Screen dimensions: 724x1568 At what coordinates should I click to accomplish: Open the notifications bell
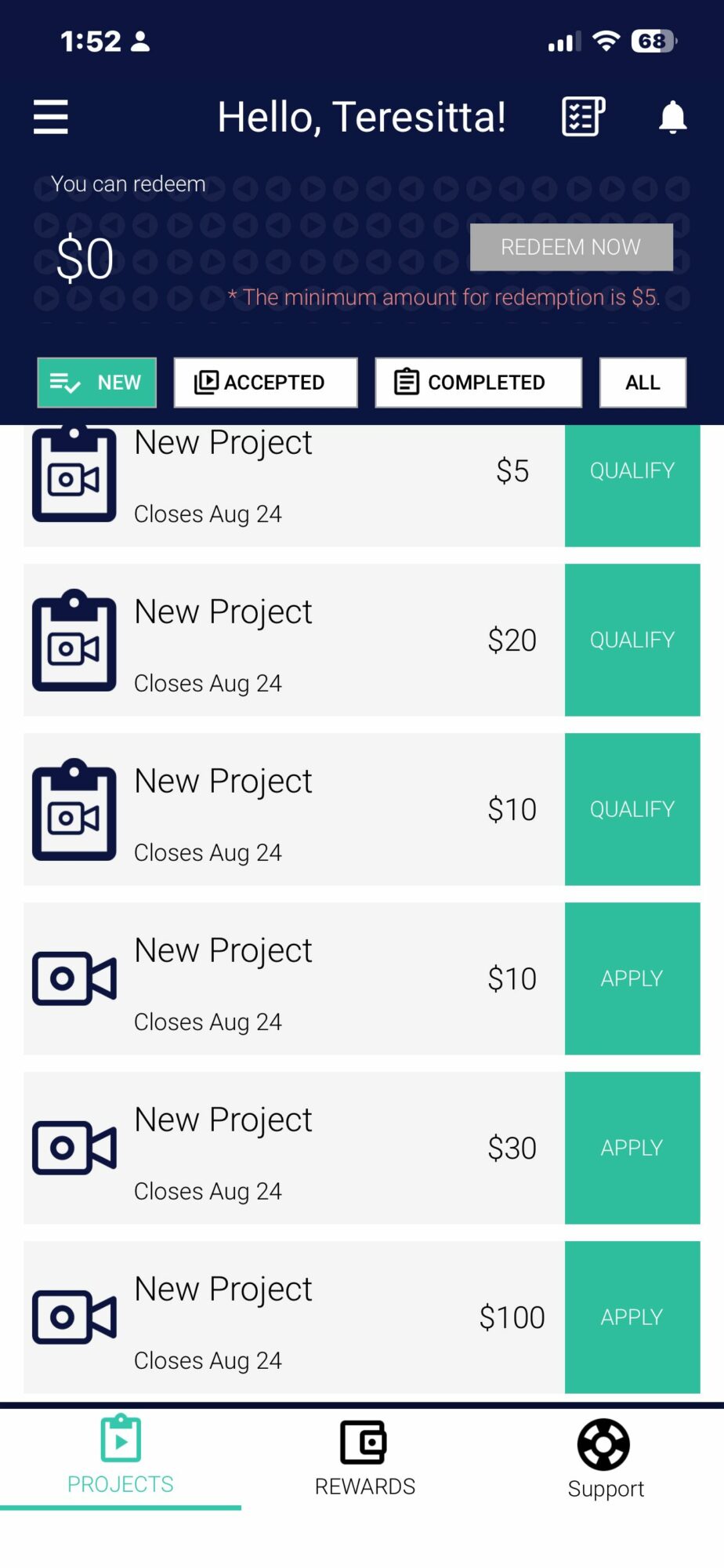[672, 117]
